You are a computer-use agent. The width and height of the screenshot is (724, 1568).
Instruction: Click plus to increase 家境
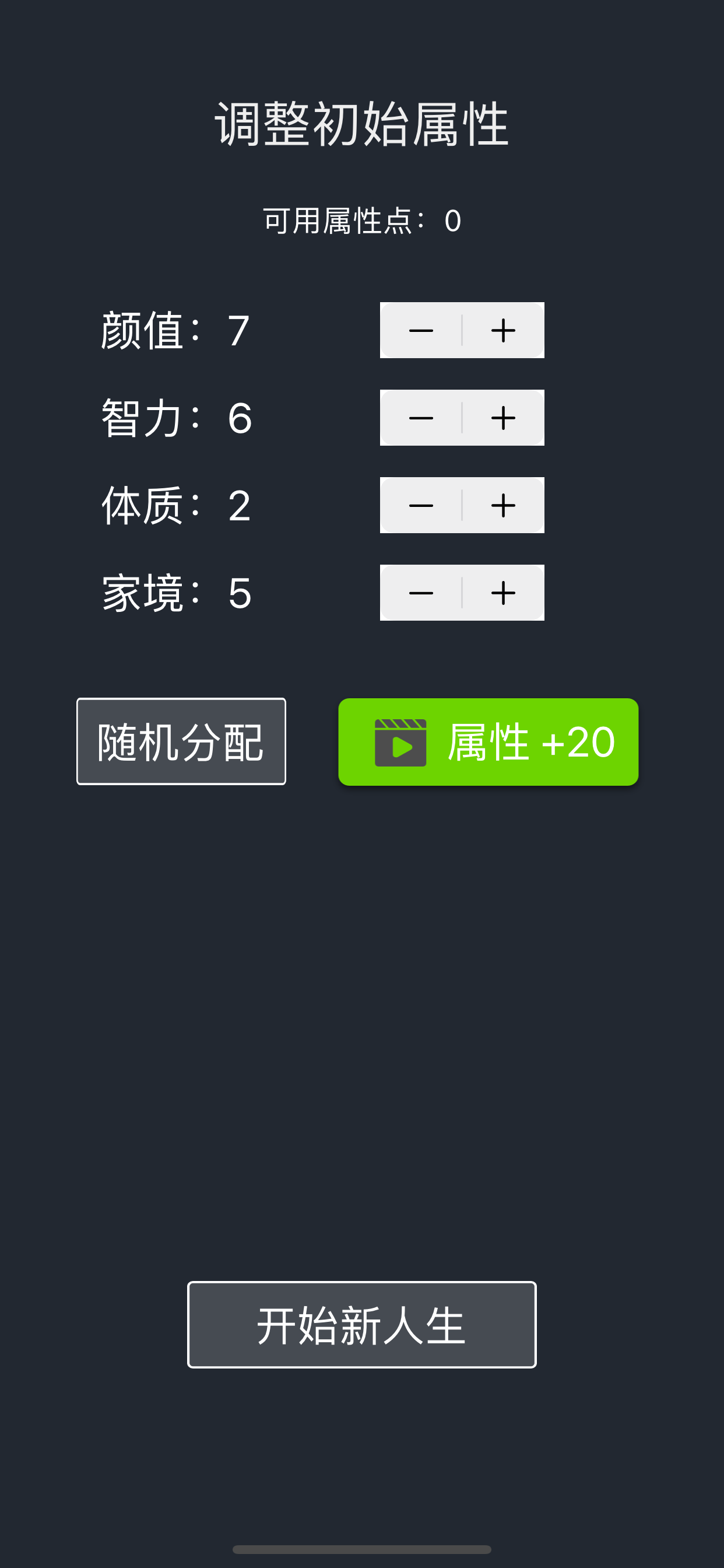pos(502,593)
